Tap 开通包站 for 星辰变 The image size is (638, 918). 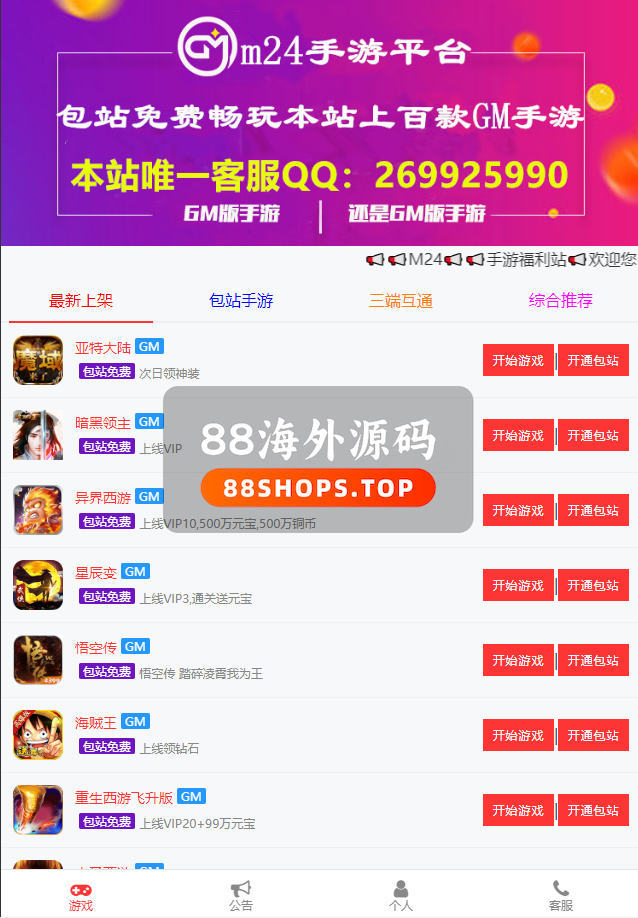593,585
